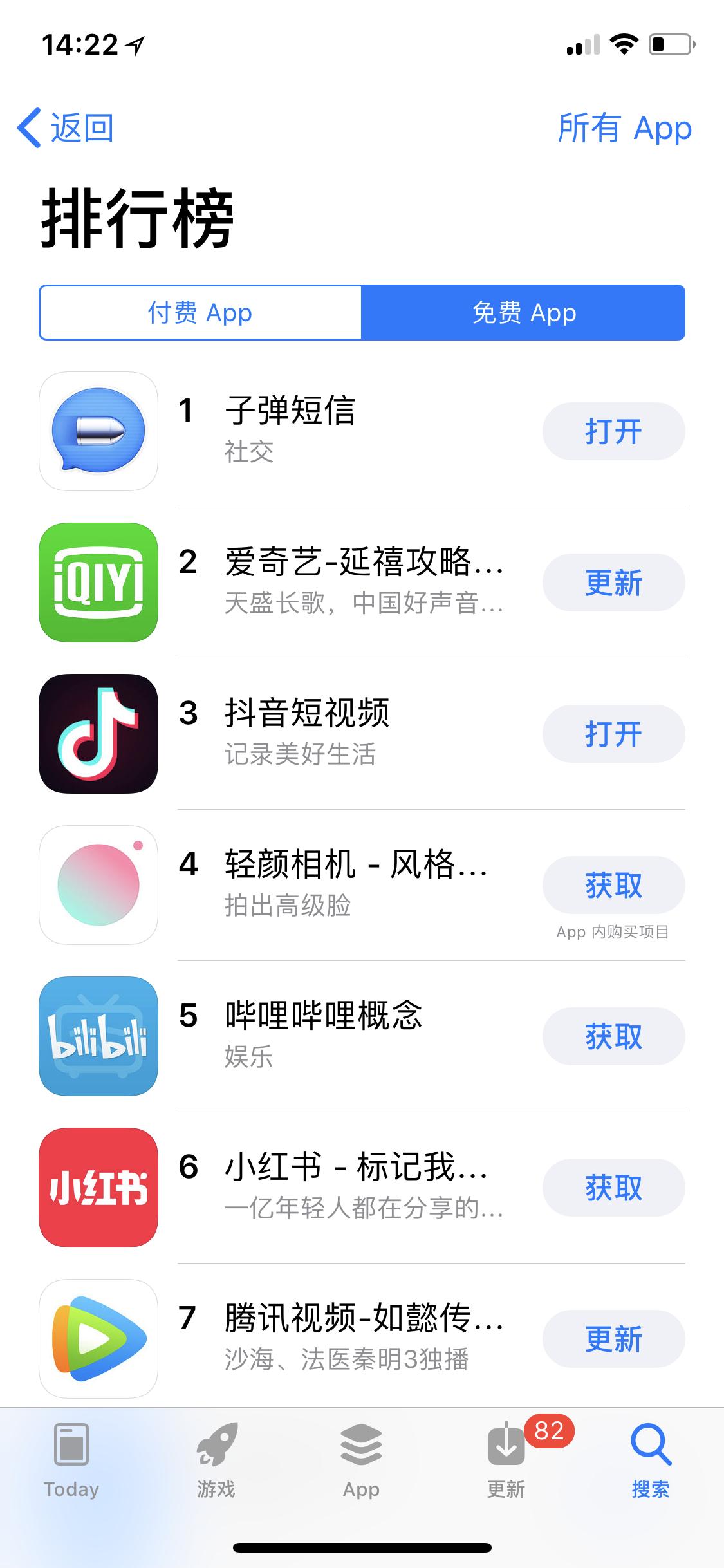
Task: Open the 搜索 magnifier icon
Action: pyautogui.click(x=651, y=1457)
